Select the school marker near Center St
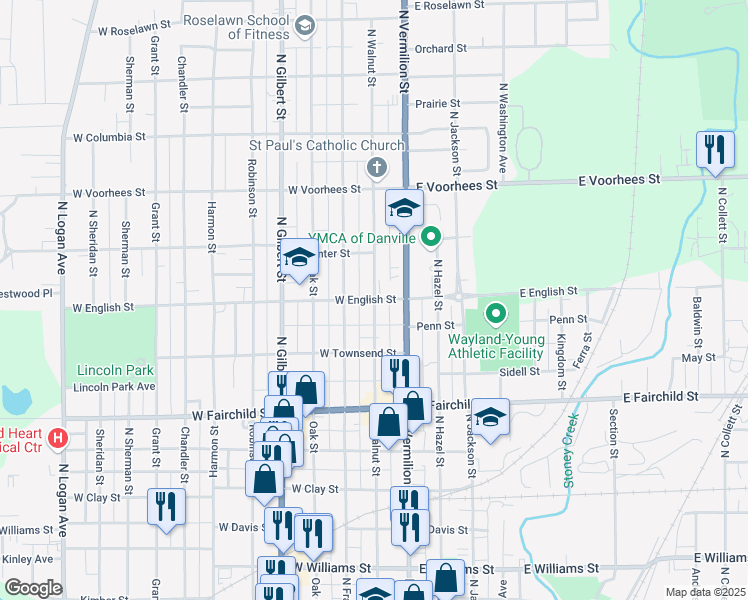The width and height of the screenshot is (748, 600). (299, 258)
